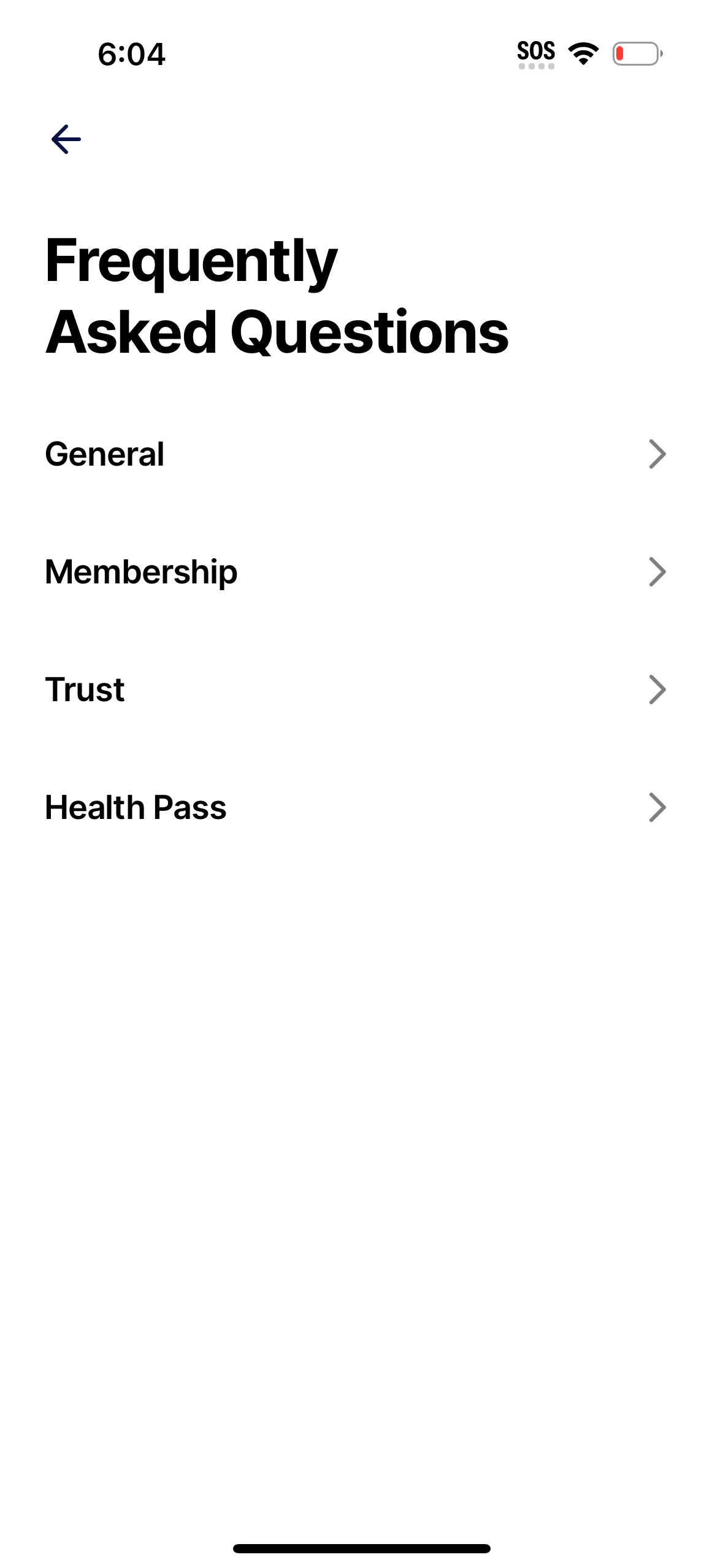Click the Health Pass label text
The width and height of the screenshot is (723, 1568).
tap(136, 807)
